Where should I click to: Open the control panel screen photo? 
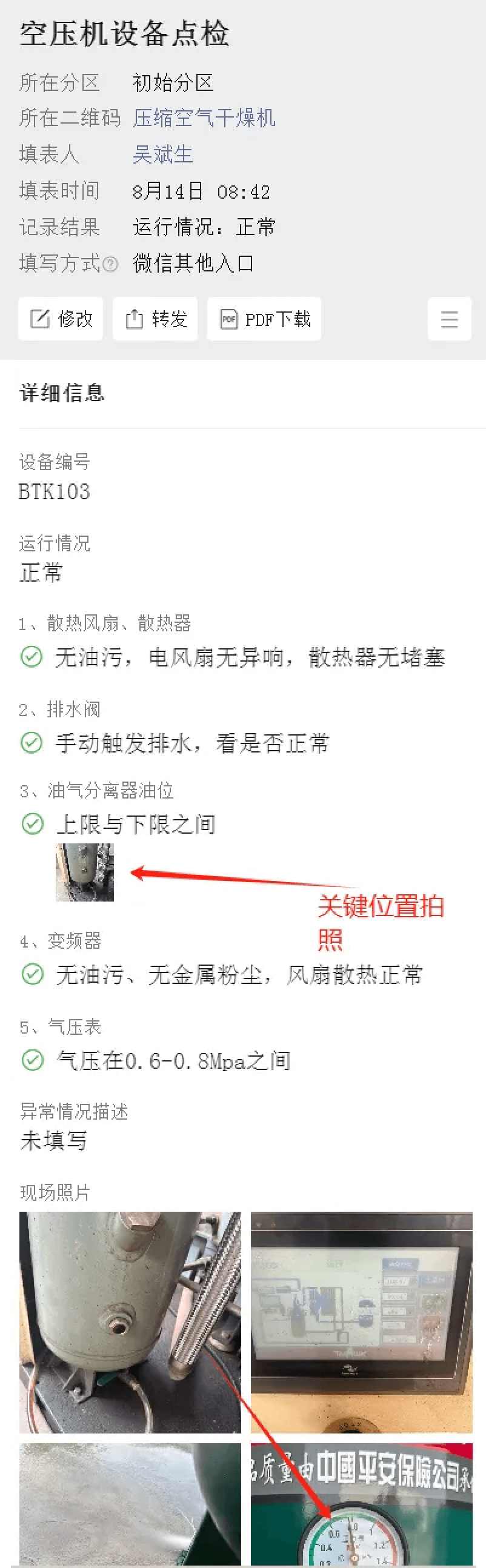(361, 1322)
